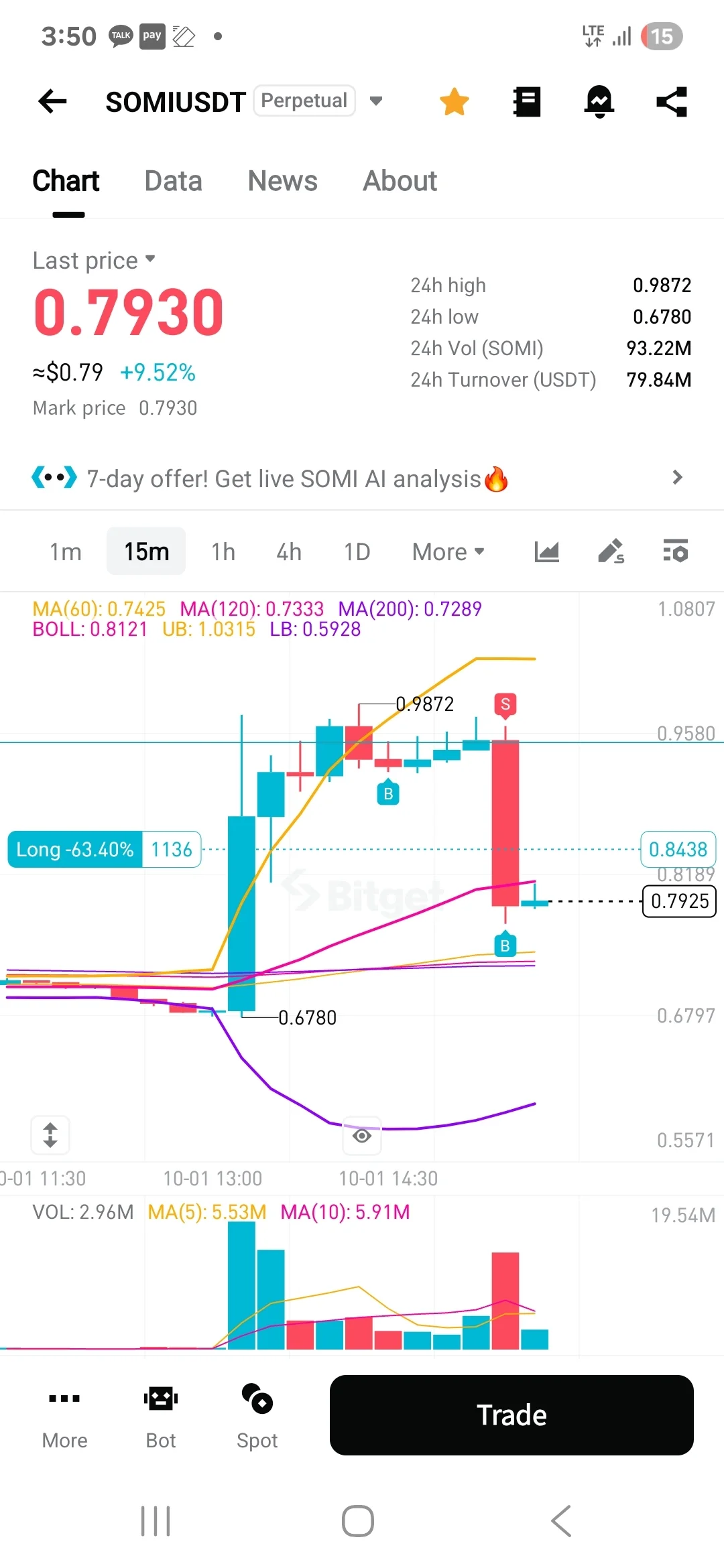Select the 4h chart interval
724x1568 pixels.
coord(289,551)
